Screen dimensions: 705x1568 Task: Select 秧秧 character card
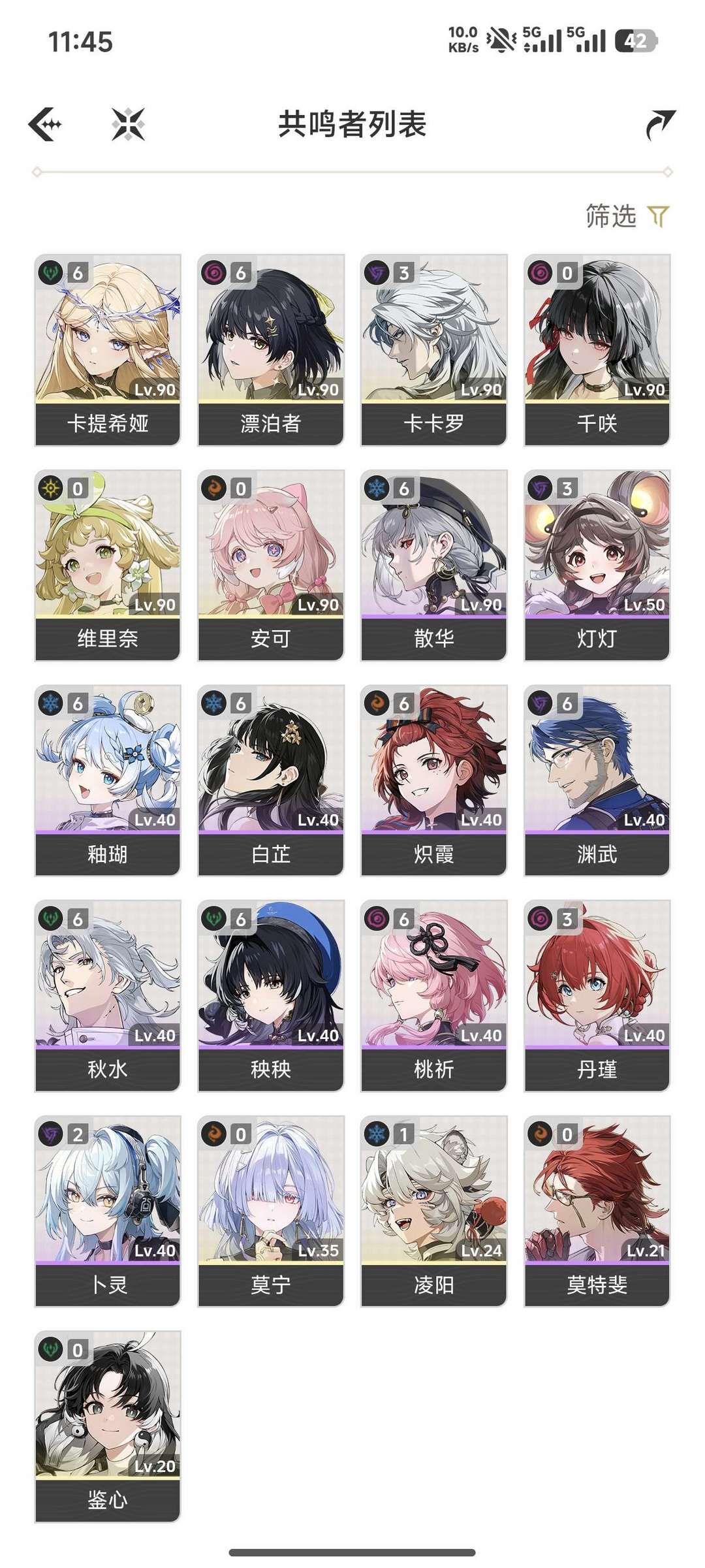(271, 996)
